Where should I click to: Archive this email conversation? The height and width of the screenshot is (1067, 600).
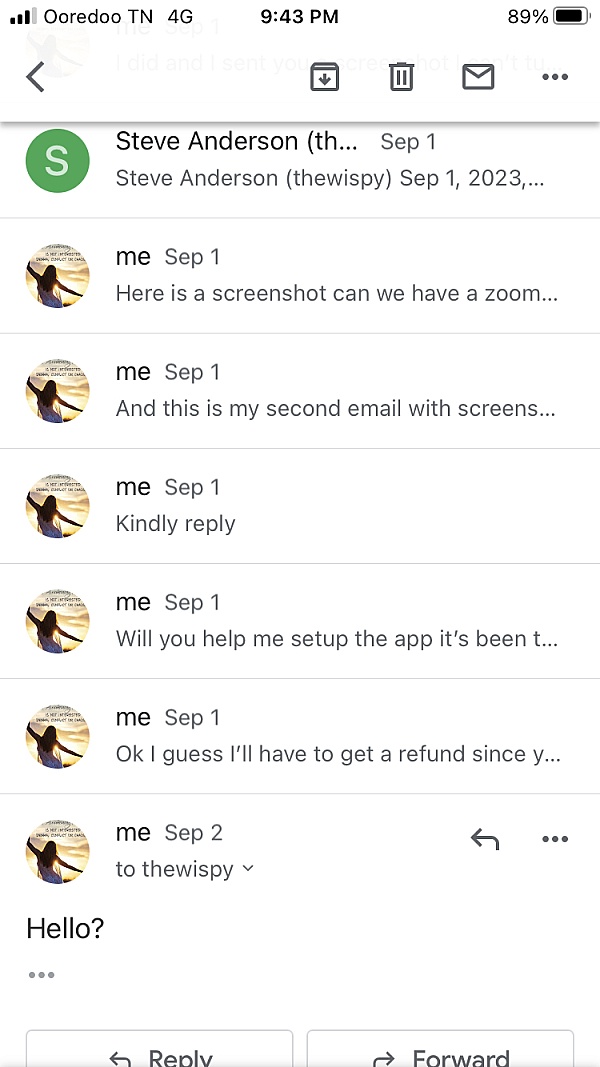click(x=324, y=76)
